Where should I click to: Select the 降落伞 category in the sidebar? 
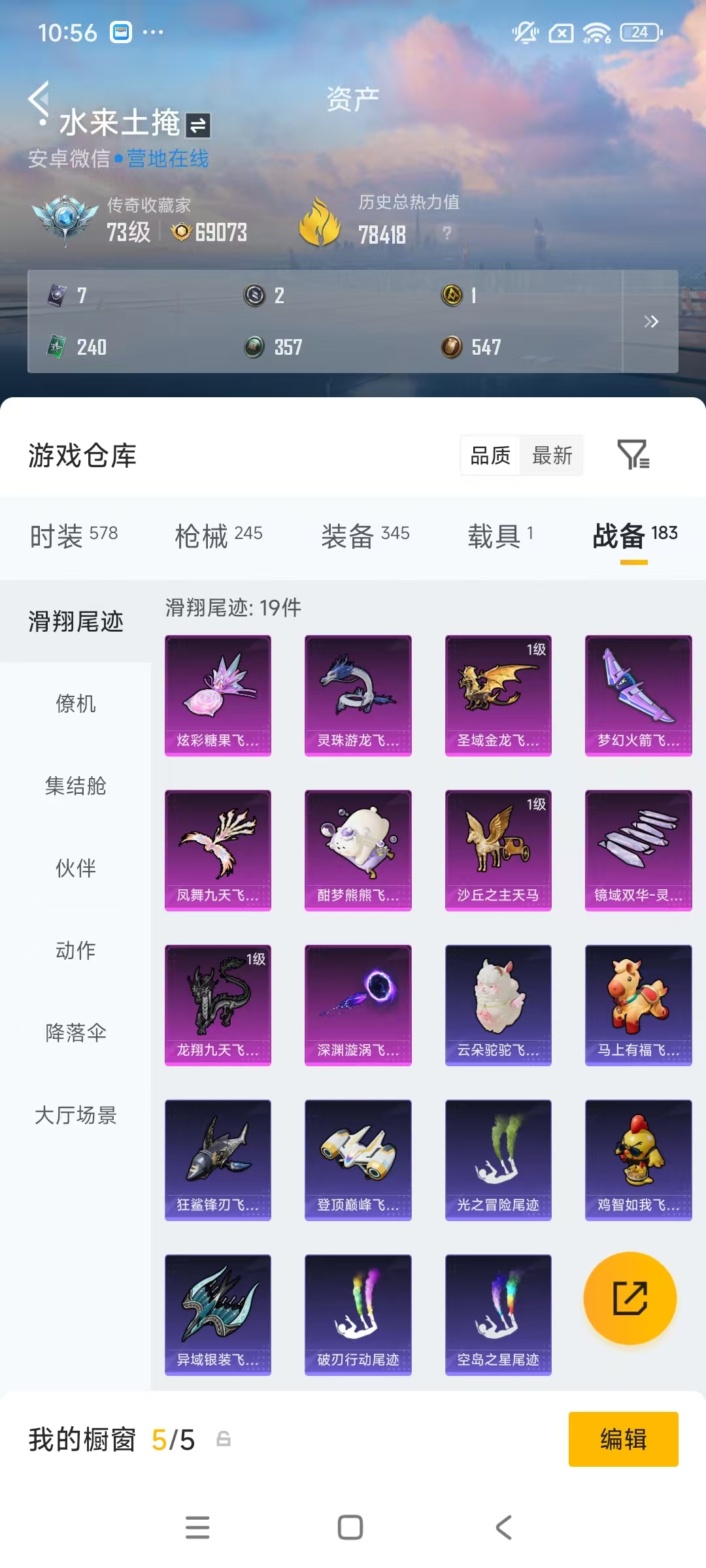[x=76, y=1033]
